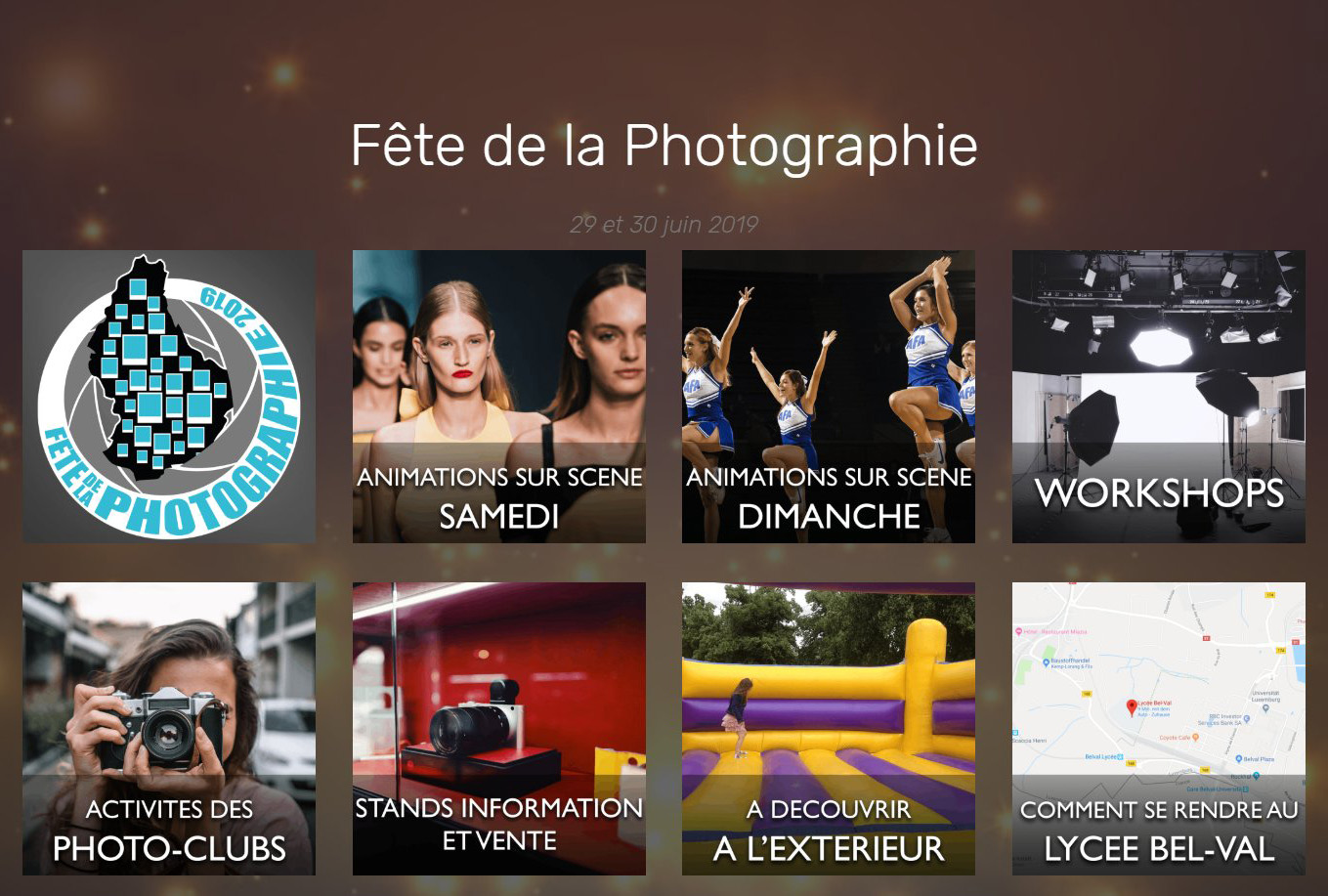
Task: Open the Animations sur scène Samedi tile
Action: point(498,397)
